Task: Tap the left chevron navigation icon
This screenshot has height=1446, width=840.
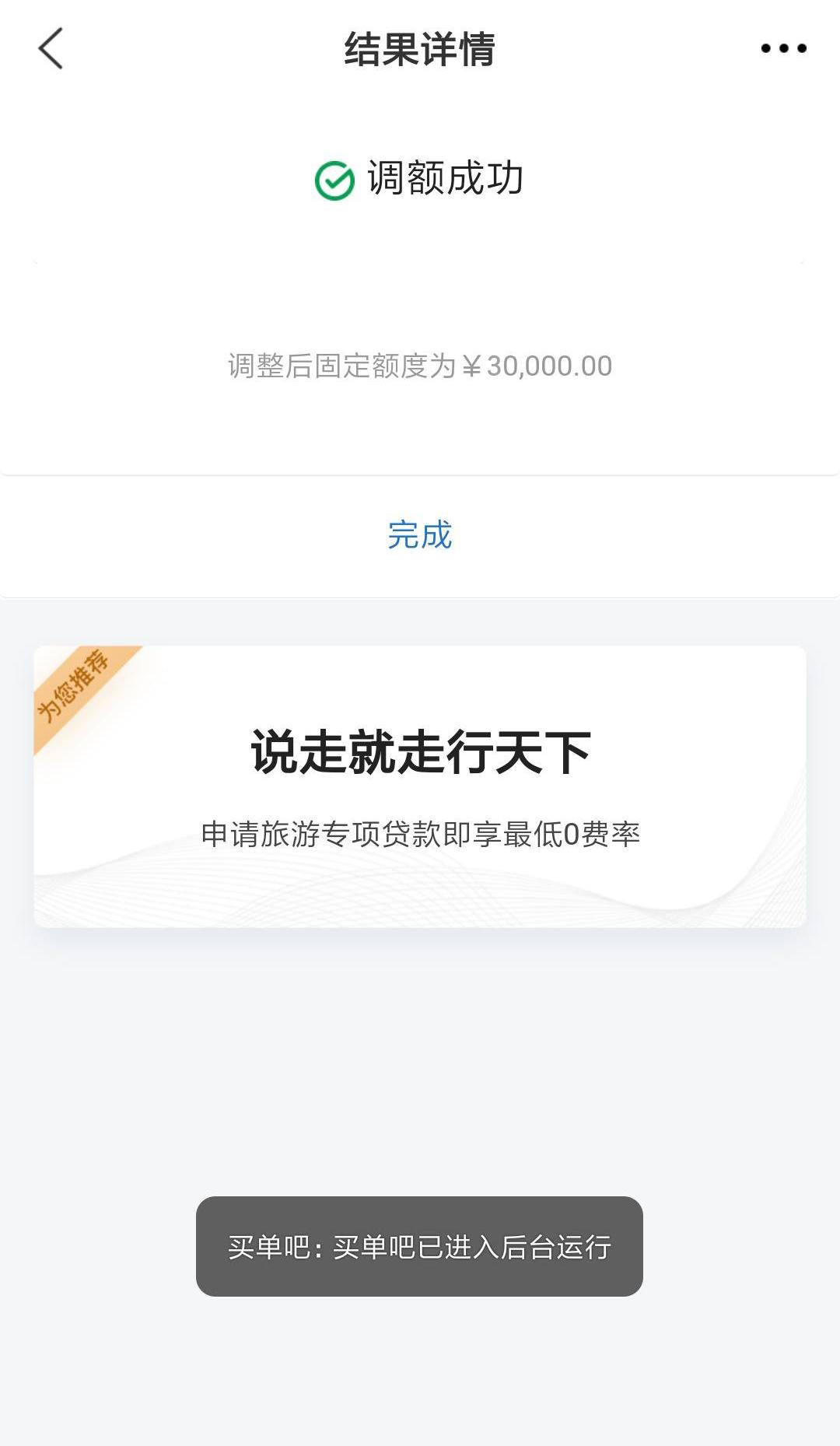Action: pyautogui.click(x=49, y=48)
